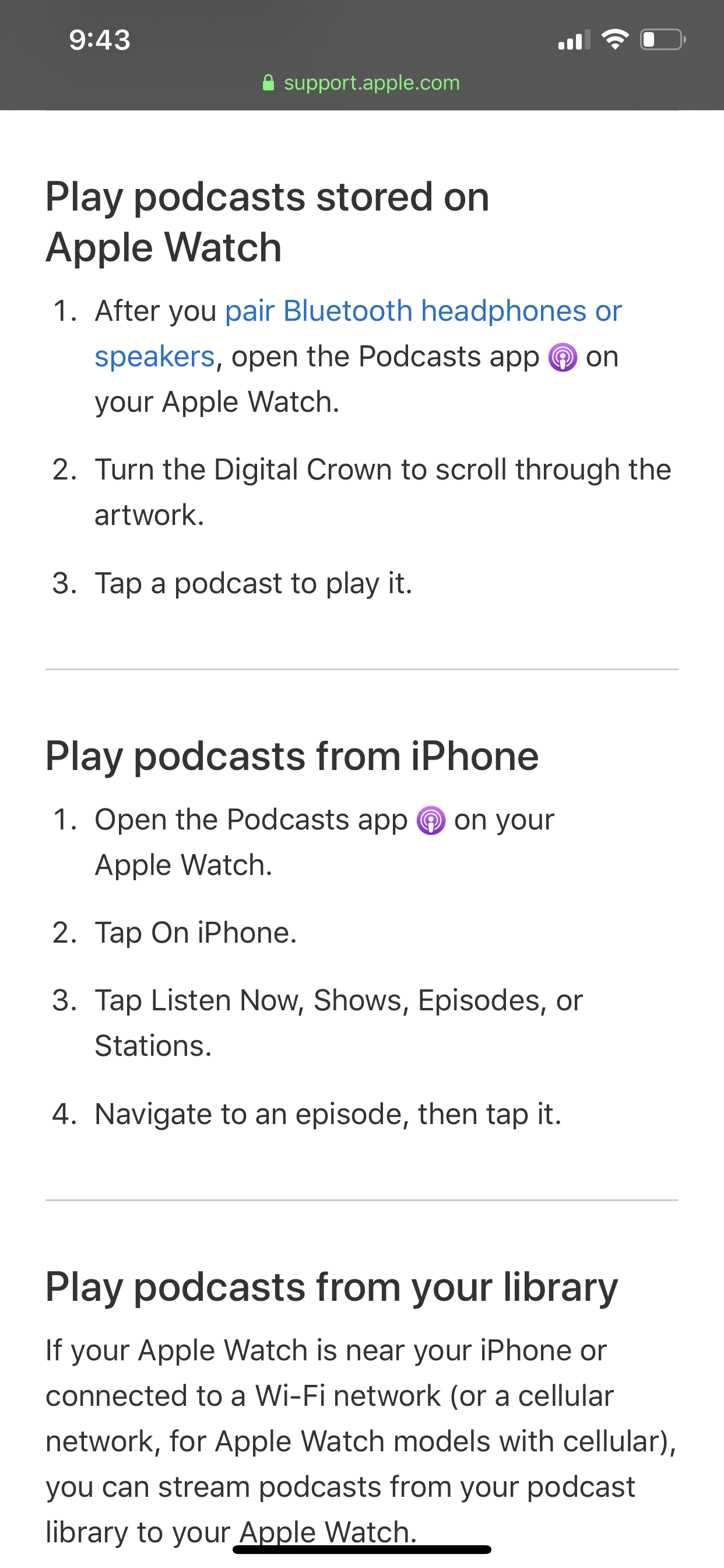Screen dimensions: 724x1568
Task: Open the pair Bluetooth headphones or speakers link
Action: pos(423,311)
